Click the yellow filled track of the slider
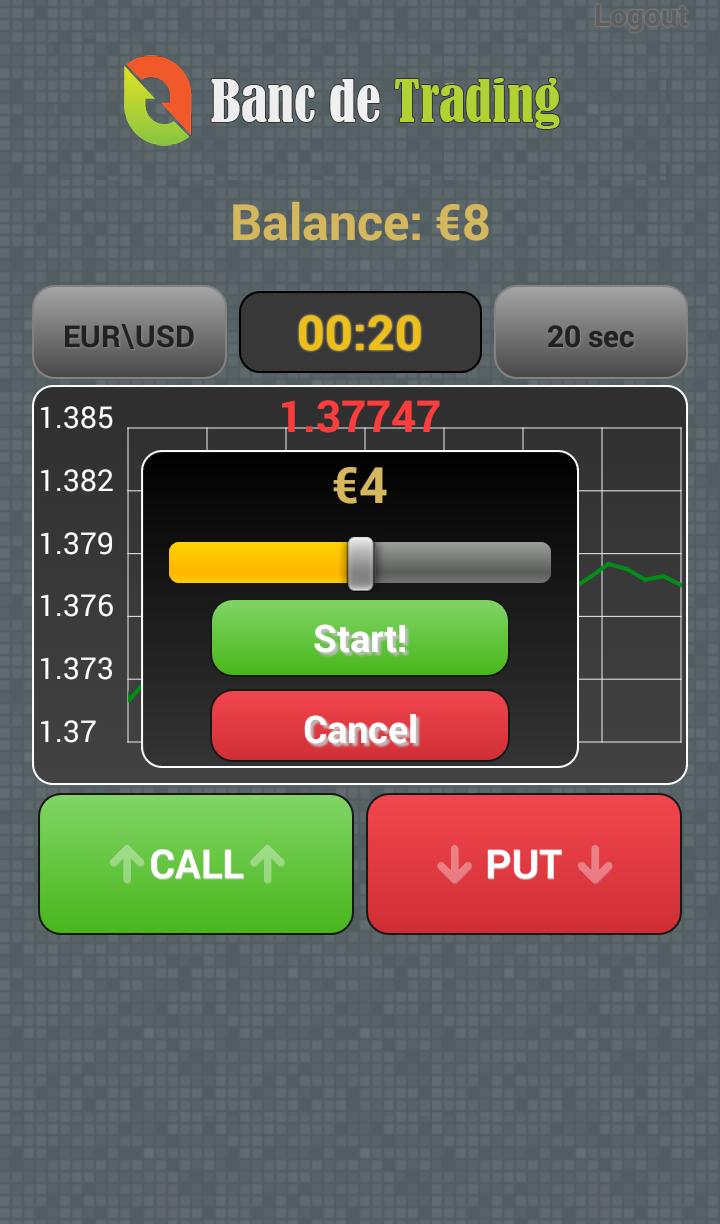 click(260, 562)
